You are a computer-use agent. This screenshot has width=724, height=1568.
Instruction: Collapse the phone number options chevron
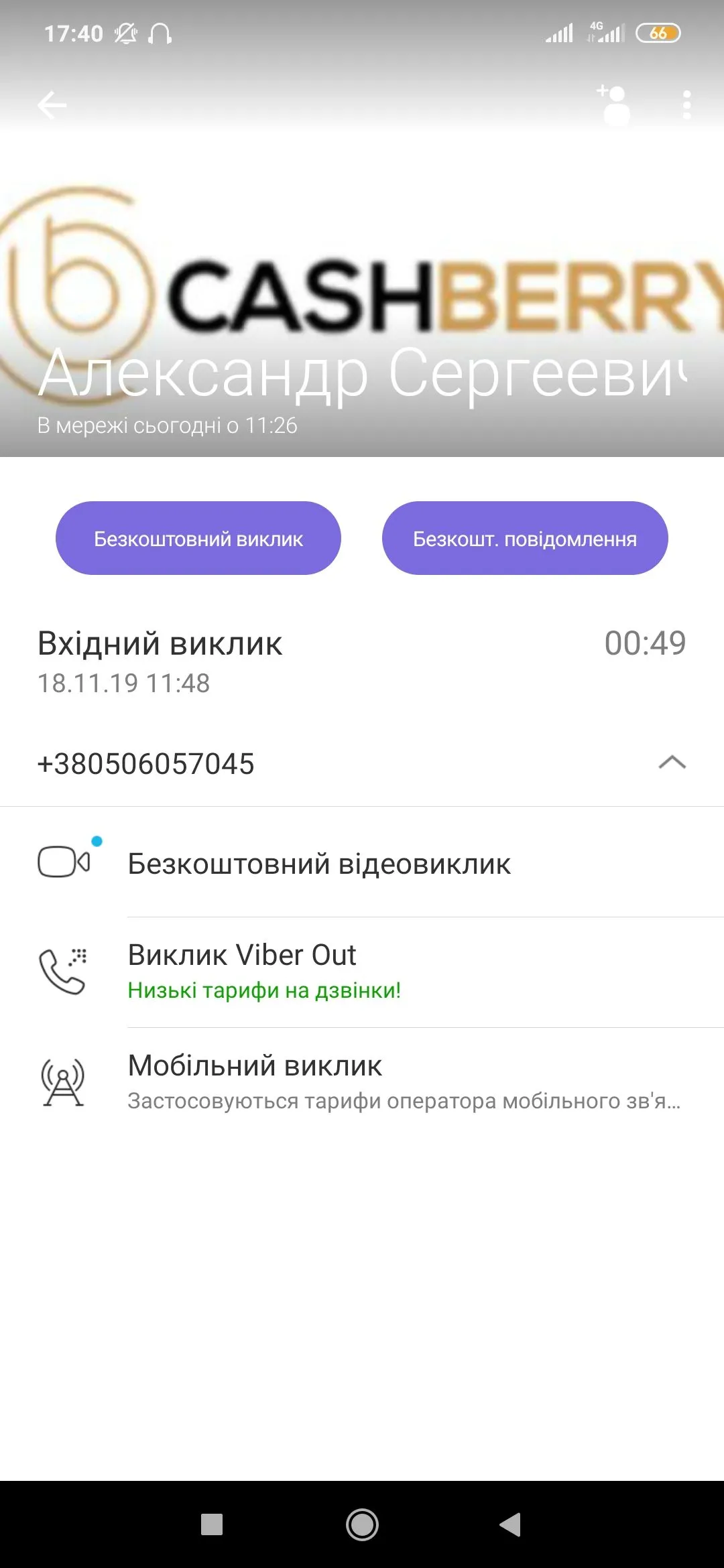tap(672, 763)
